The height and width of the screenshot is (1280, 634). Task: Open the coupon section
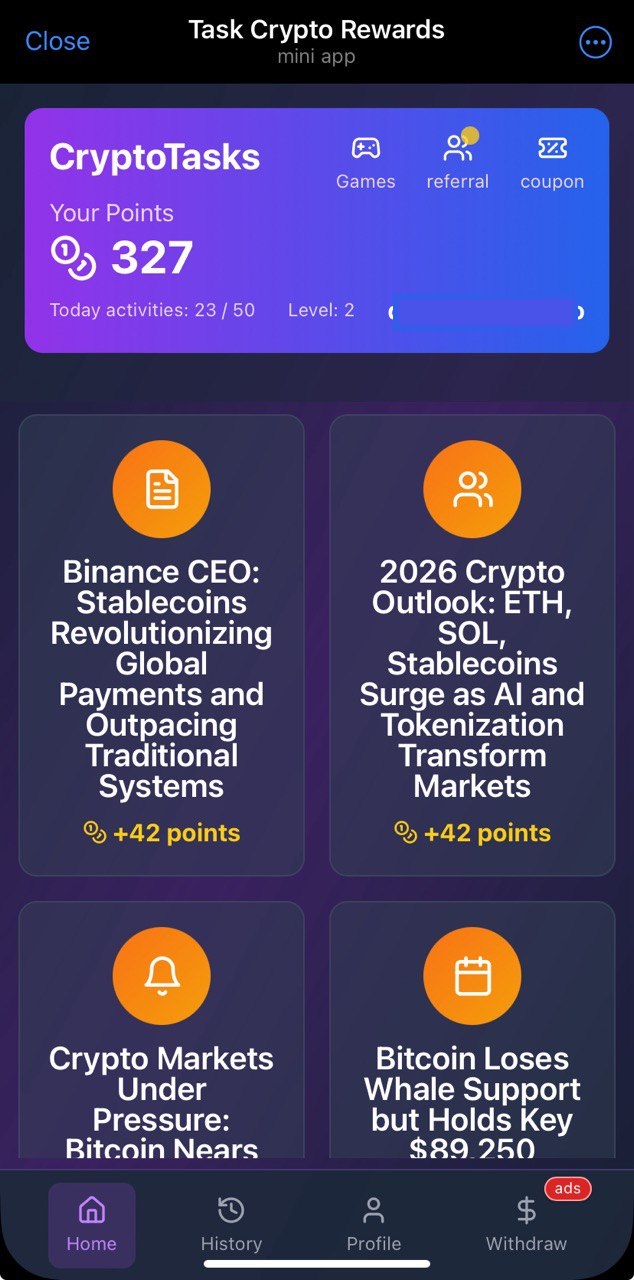552,163
